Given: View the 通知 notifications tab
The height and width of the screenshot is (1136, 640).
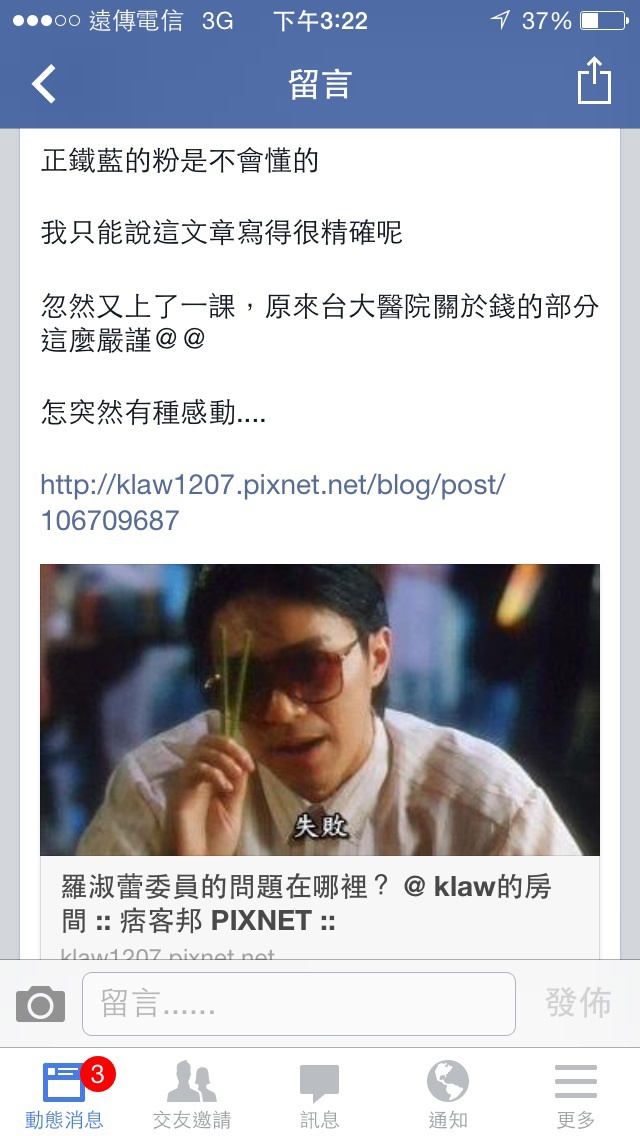Looking at the screenshot, I should (448, 1093).
